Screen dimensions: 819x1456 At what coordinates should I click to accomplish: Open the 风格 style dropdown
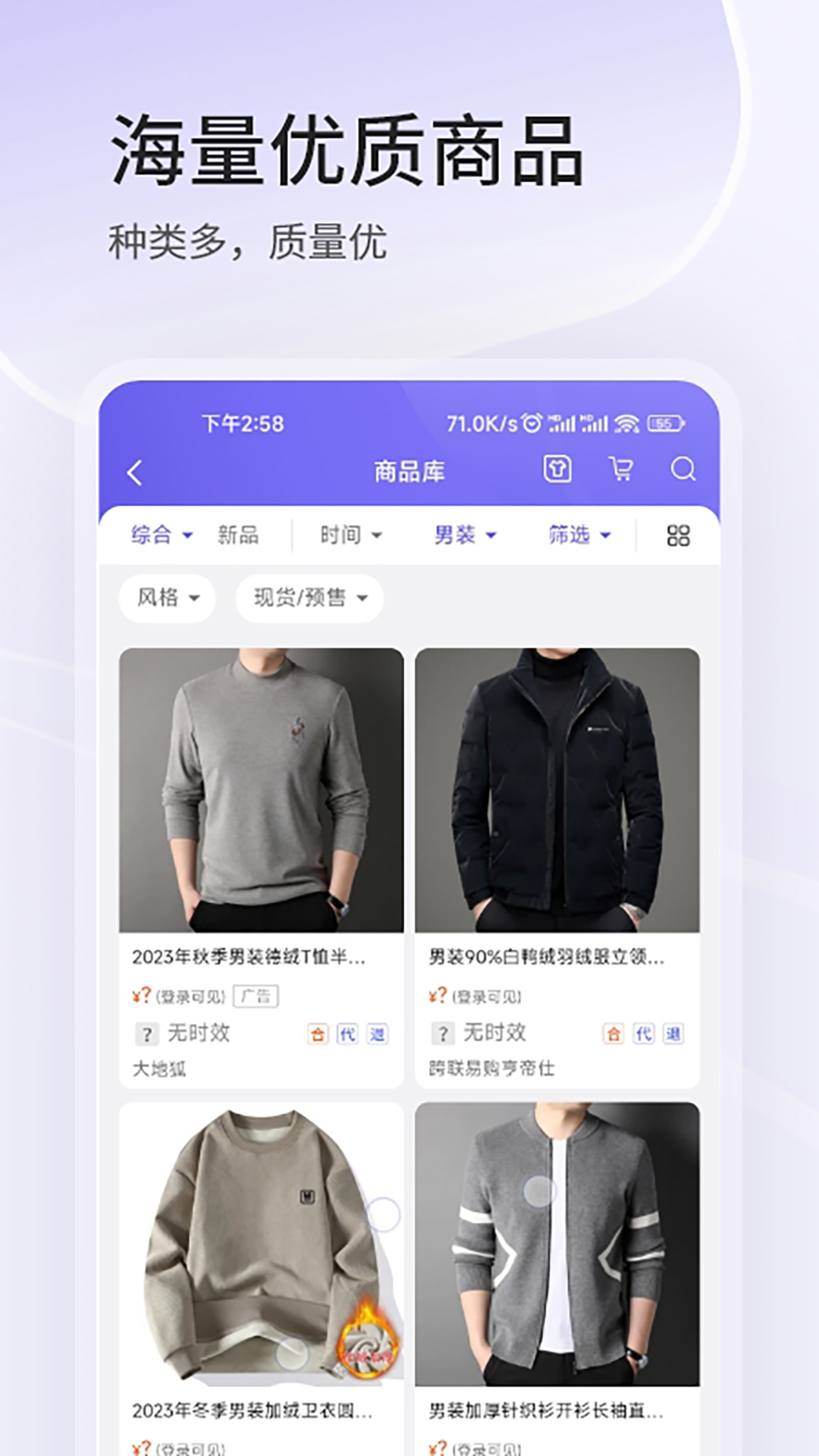tap(167, 598)
